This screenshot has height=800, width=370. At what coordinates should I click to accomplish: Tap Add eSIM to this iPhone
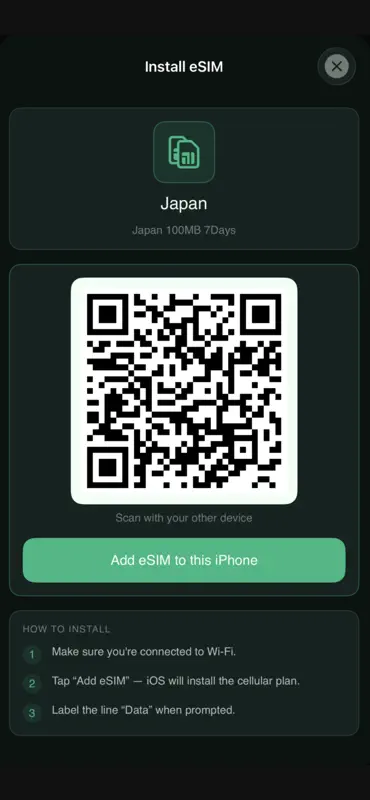point(184,560)
